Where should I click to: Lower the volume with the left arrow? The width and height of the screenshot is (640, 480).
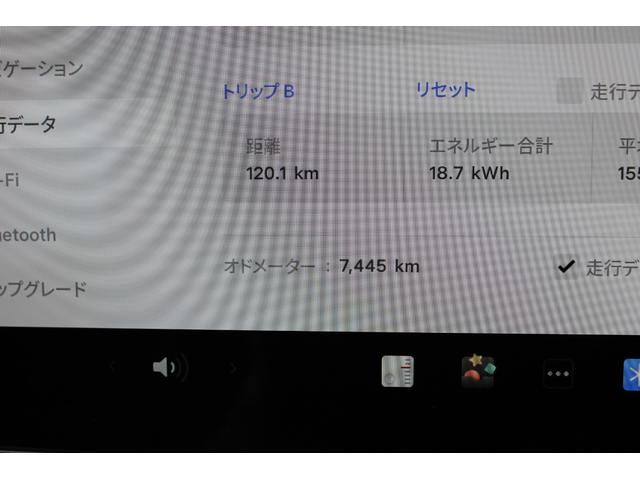[112, 368]
